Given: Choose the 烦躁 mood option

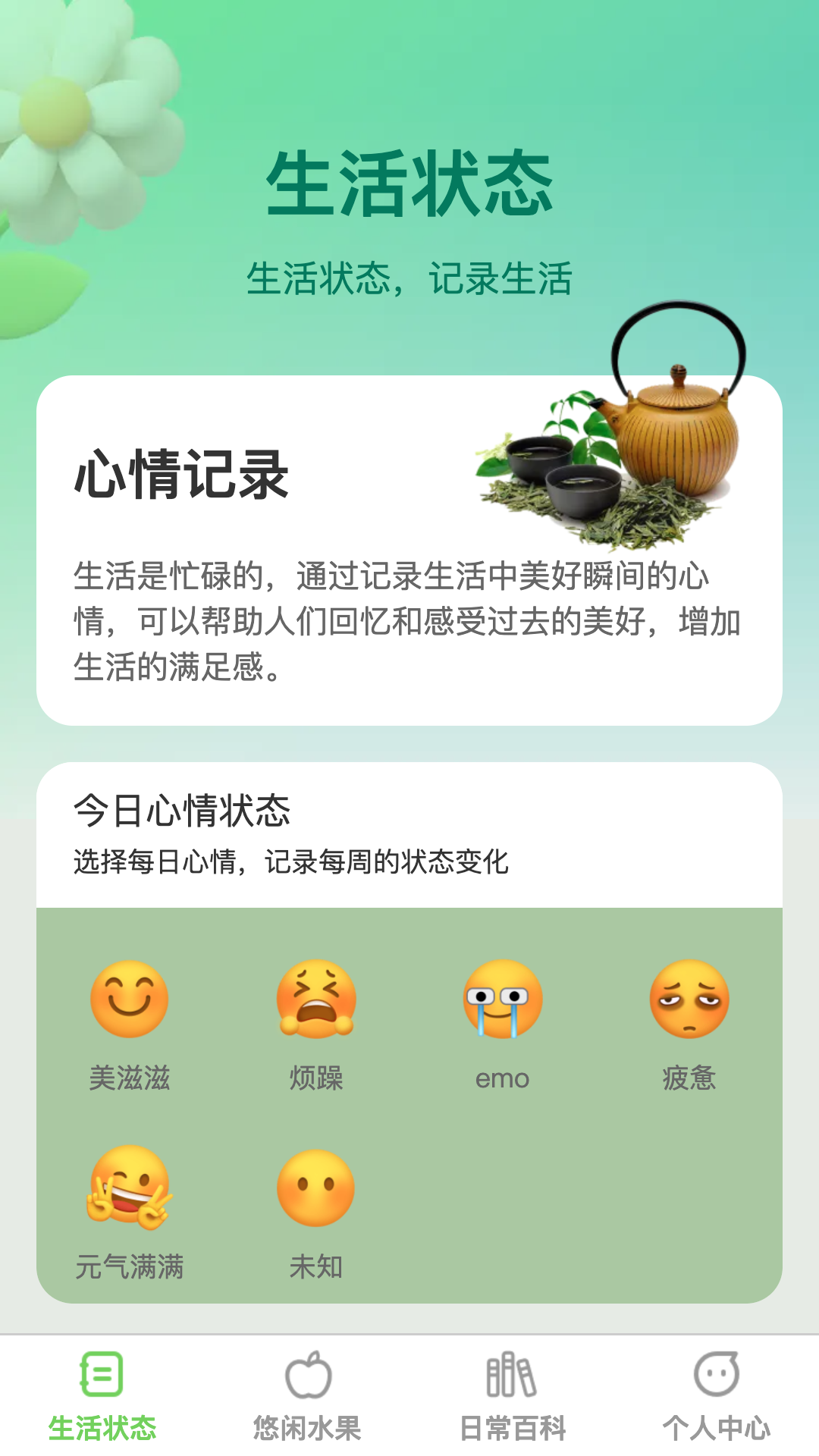Looking at the screenshot, I should (x=315, y=999).
